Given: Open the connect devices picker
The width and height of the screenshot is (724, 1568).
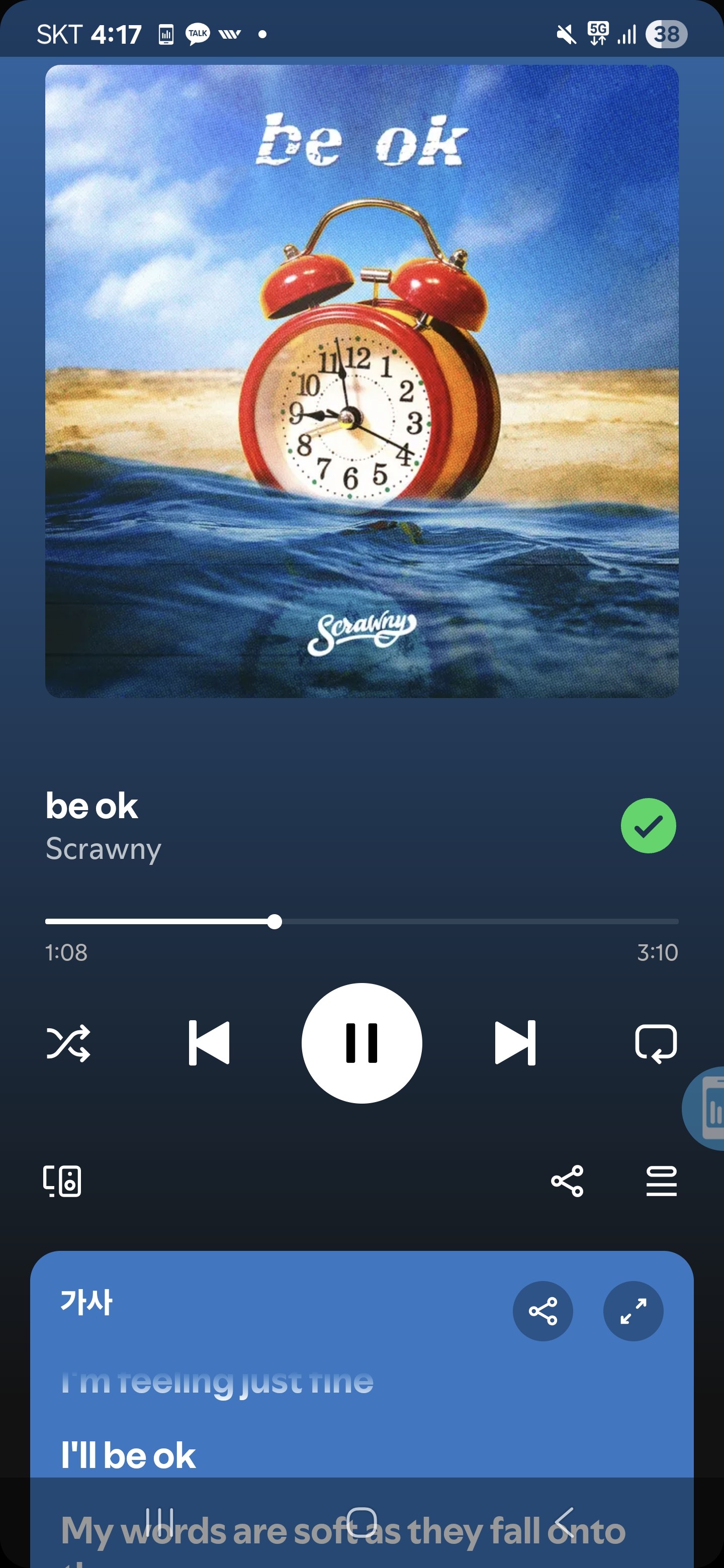Looking at the screenshot, I should [62, 1181].
